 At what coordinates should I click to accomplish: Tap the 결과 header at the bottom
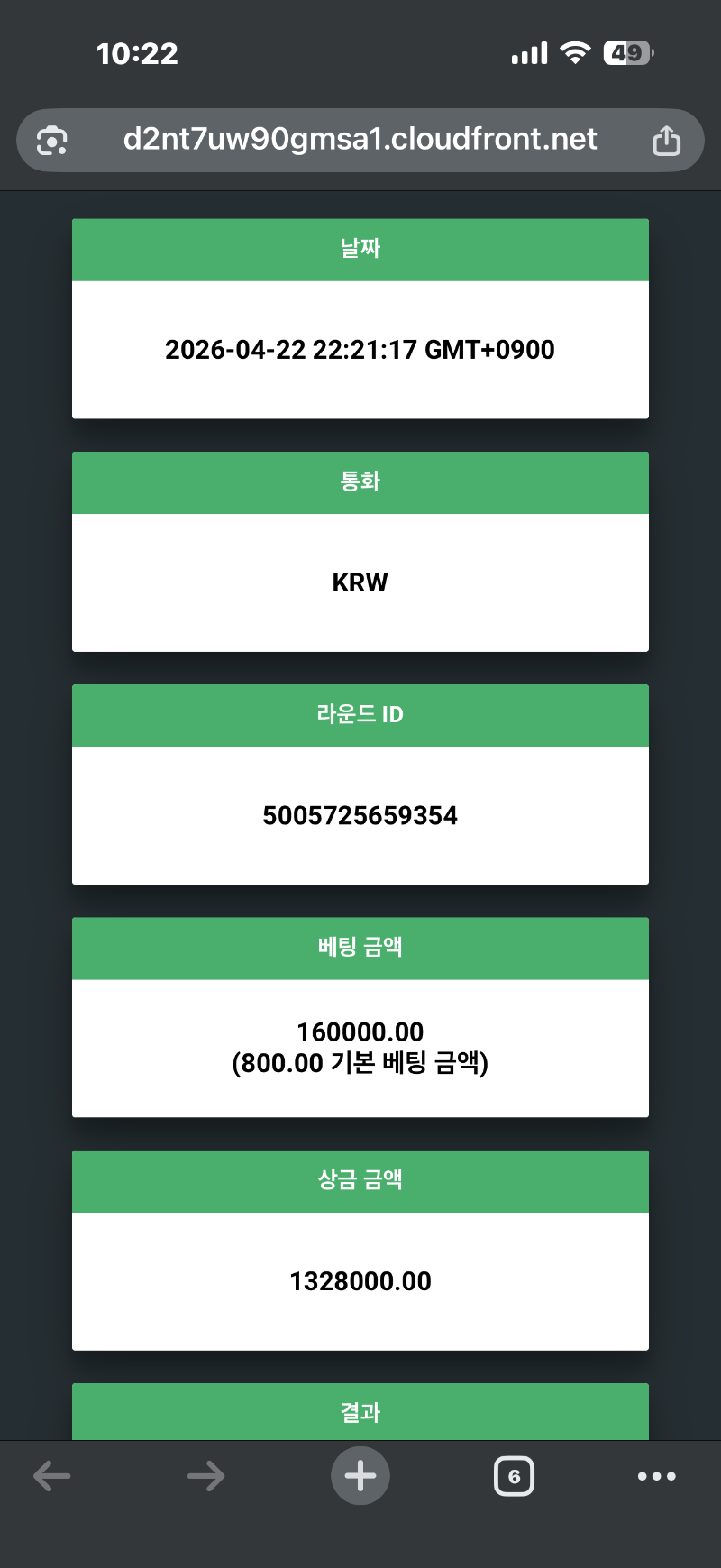coord(360,1413)
